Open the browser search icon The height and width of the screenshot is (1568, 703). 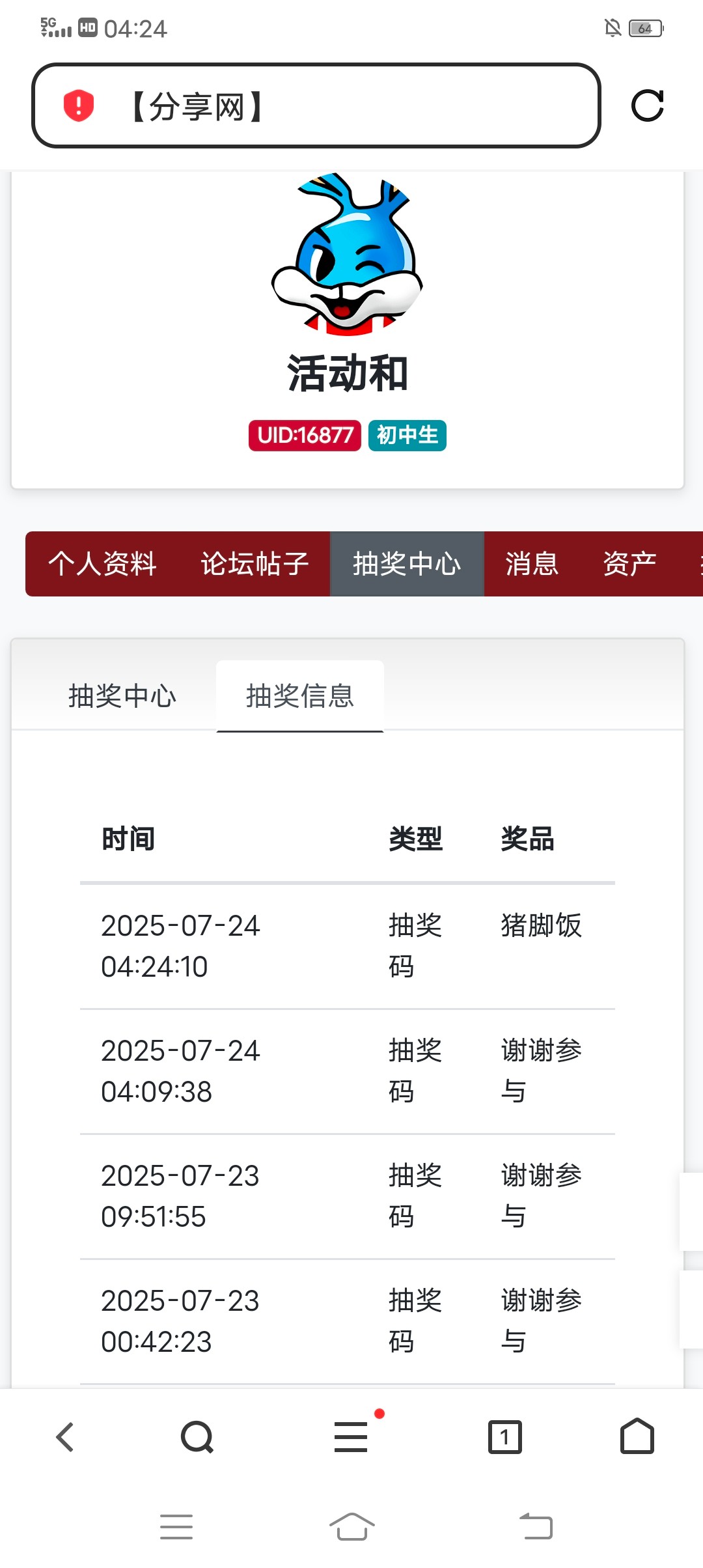[x=197, y=1437]
